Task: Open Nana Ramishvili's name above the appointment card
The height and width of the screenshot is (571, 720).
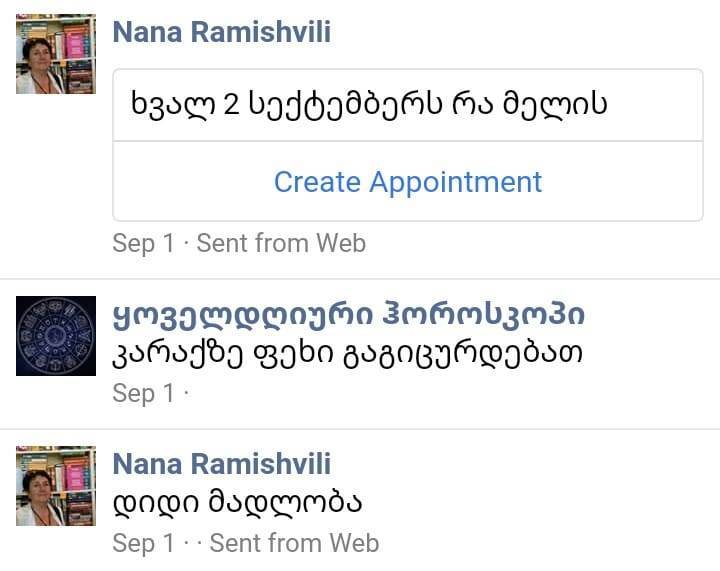Action: pyautogui.click(x=221, y=32)
